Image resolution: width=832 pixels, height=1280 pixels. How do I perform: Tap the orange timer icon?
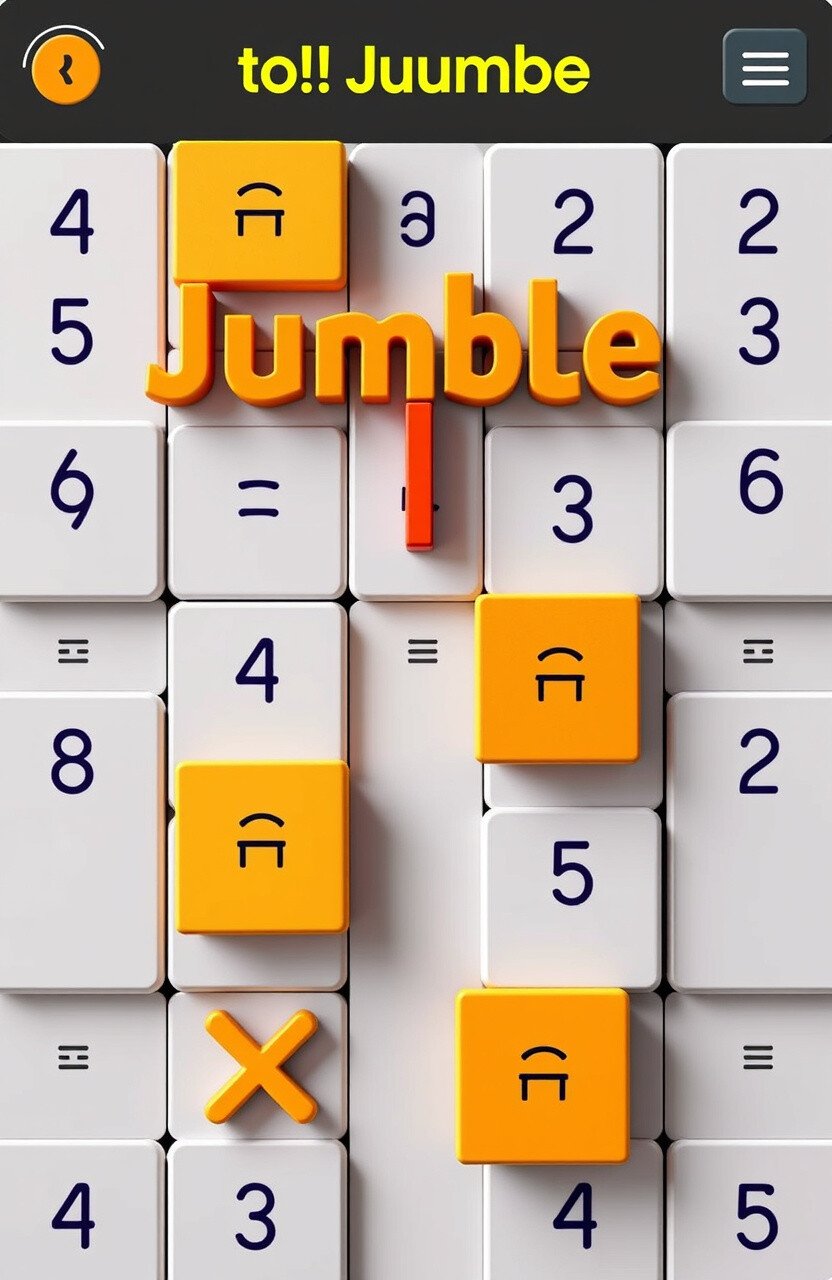coord(65,69)
